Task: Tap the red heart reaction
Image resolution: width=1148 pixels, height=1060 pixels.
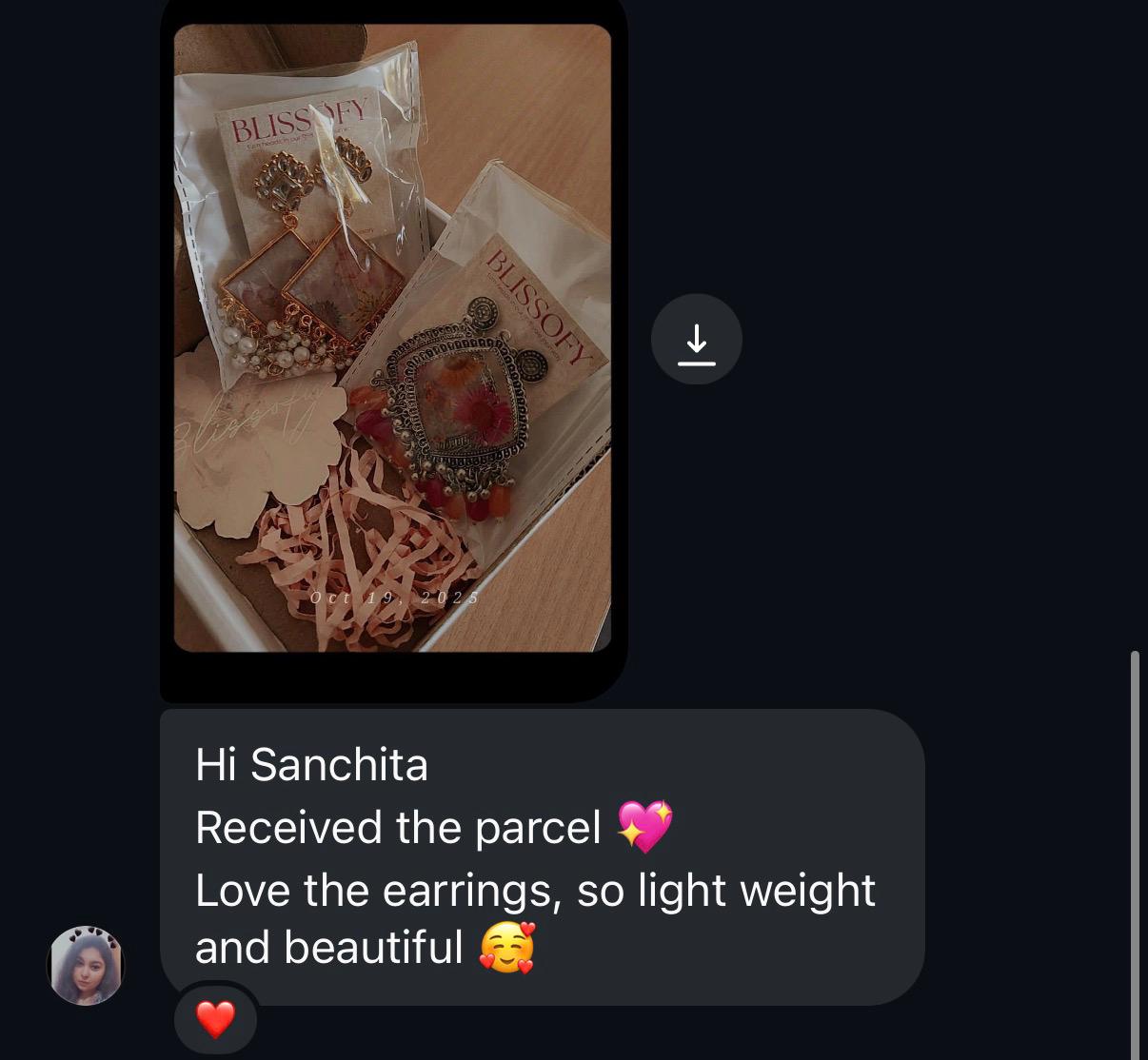Action: [x=215, y=1020]
